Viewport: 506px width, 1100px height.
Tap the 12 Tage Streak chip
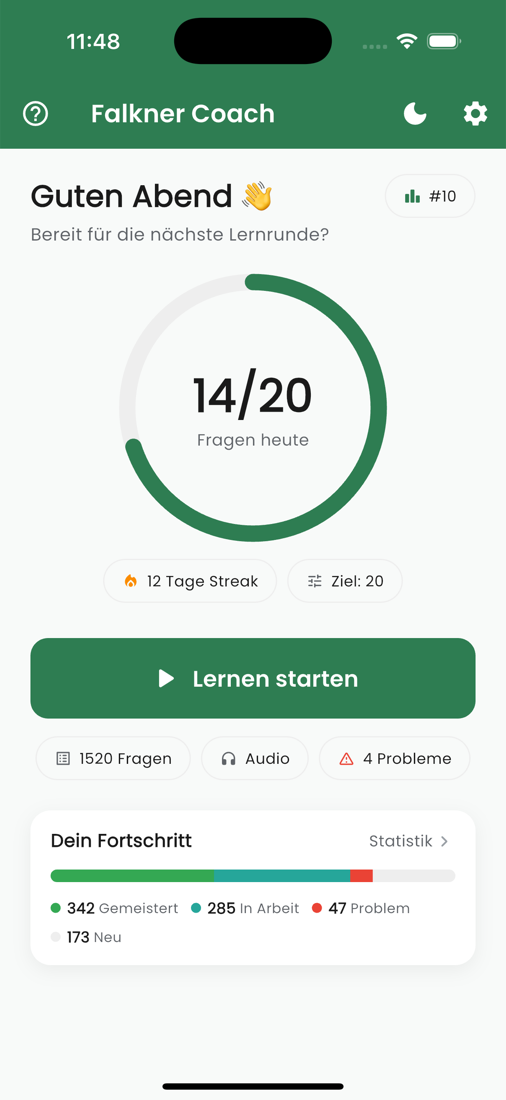190,581
